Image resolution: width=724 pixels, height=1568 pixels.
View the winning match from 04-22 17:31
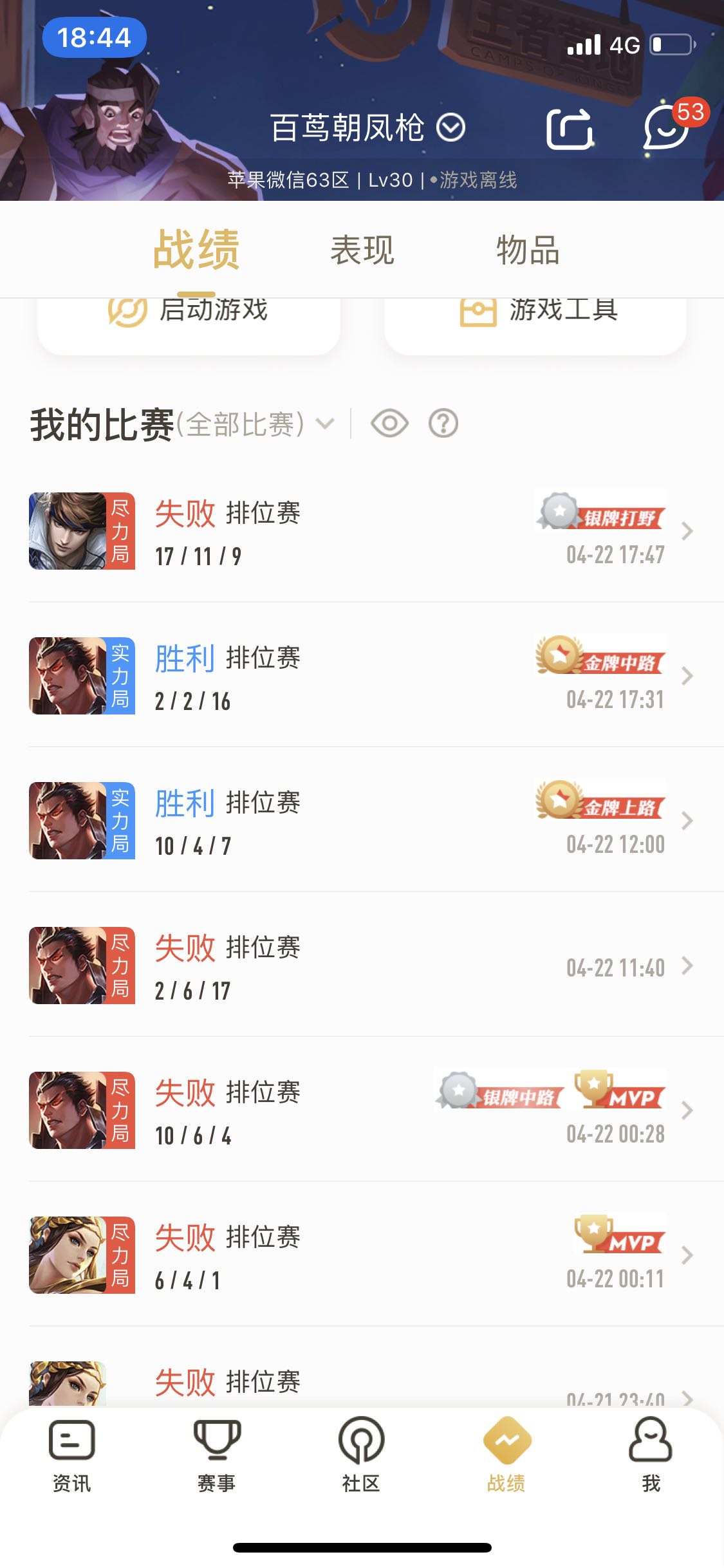click(360, 677)
